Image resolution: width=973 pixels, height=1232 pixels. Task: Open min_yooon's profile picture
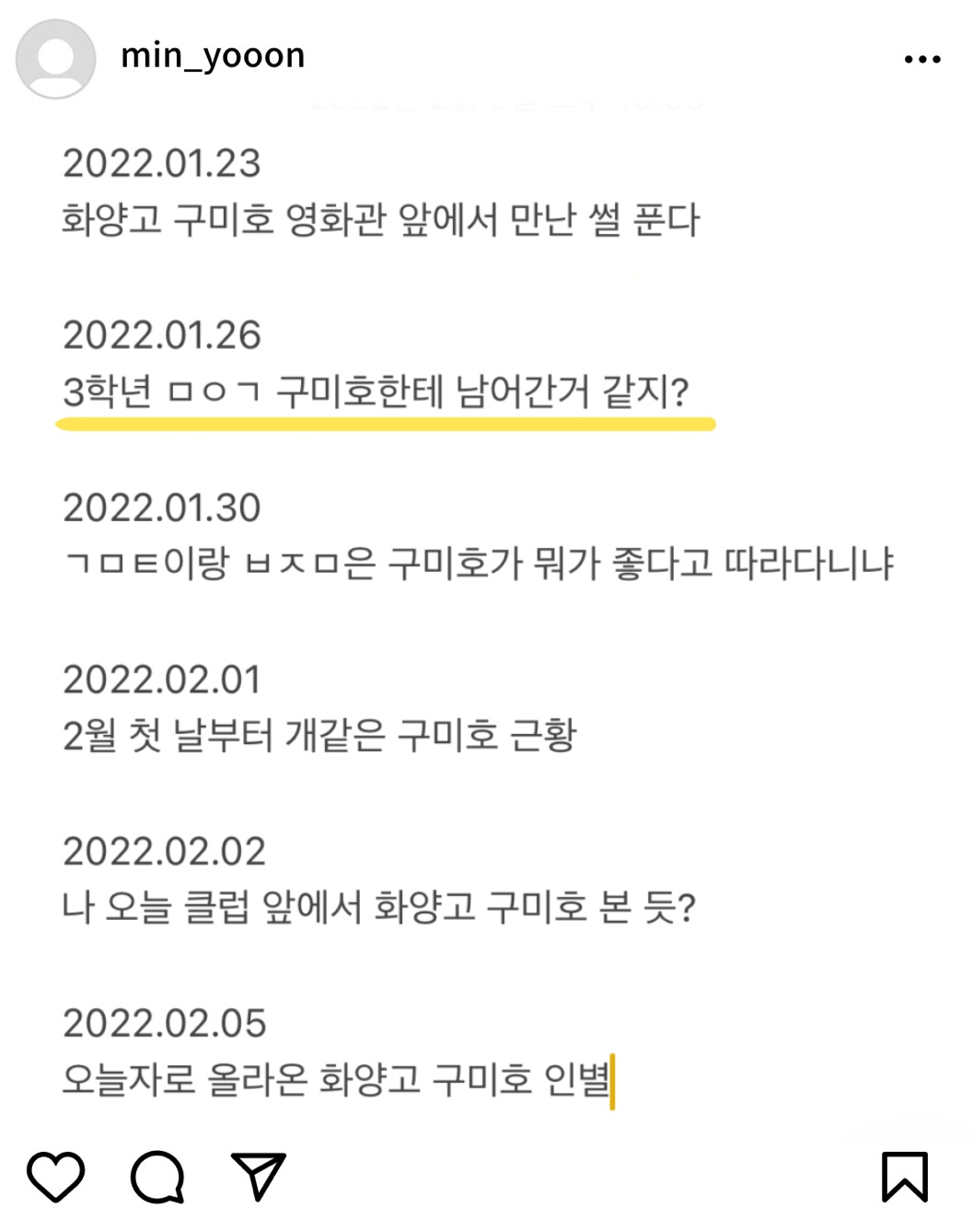coord(55,59)
